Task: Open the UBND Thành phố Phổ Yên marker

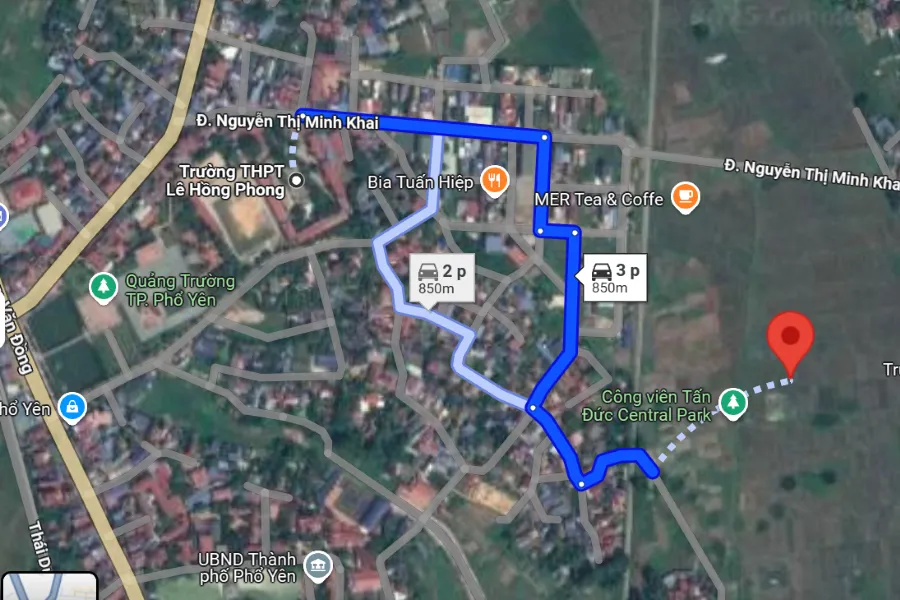Action: click(317, 566)
